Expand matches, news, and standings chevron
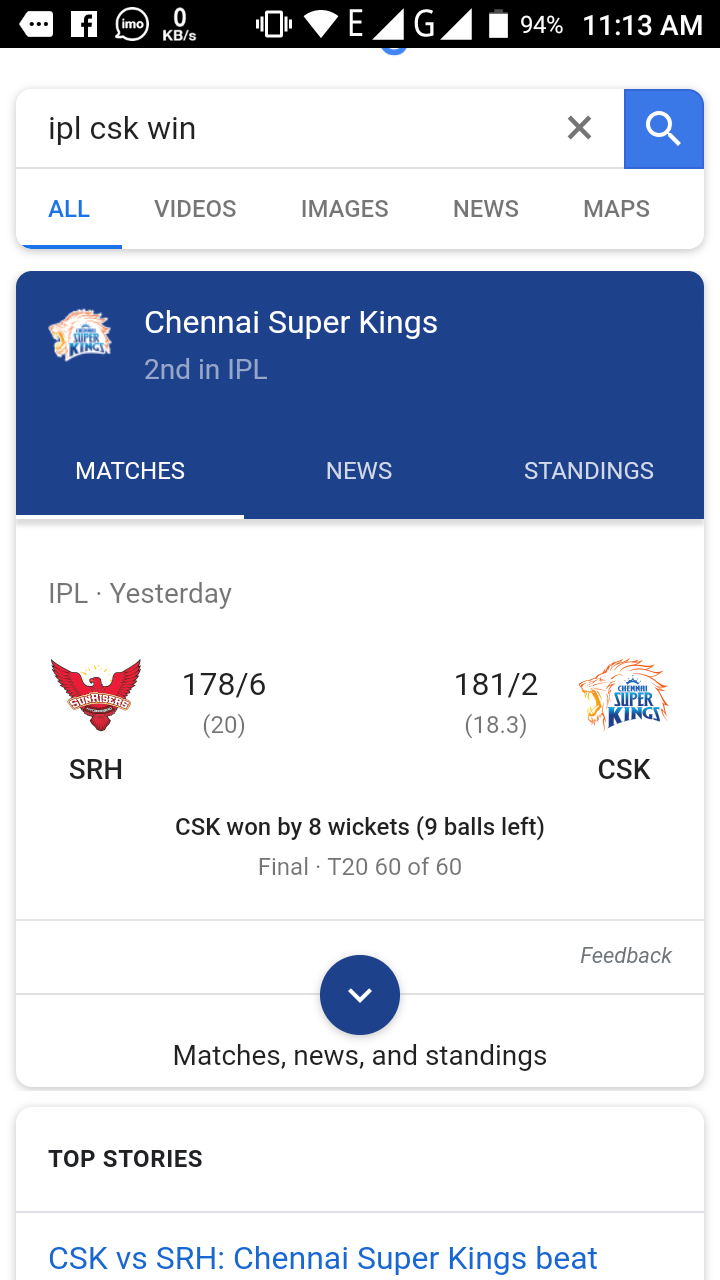The image size is (720, 1280). [360, 995]
